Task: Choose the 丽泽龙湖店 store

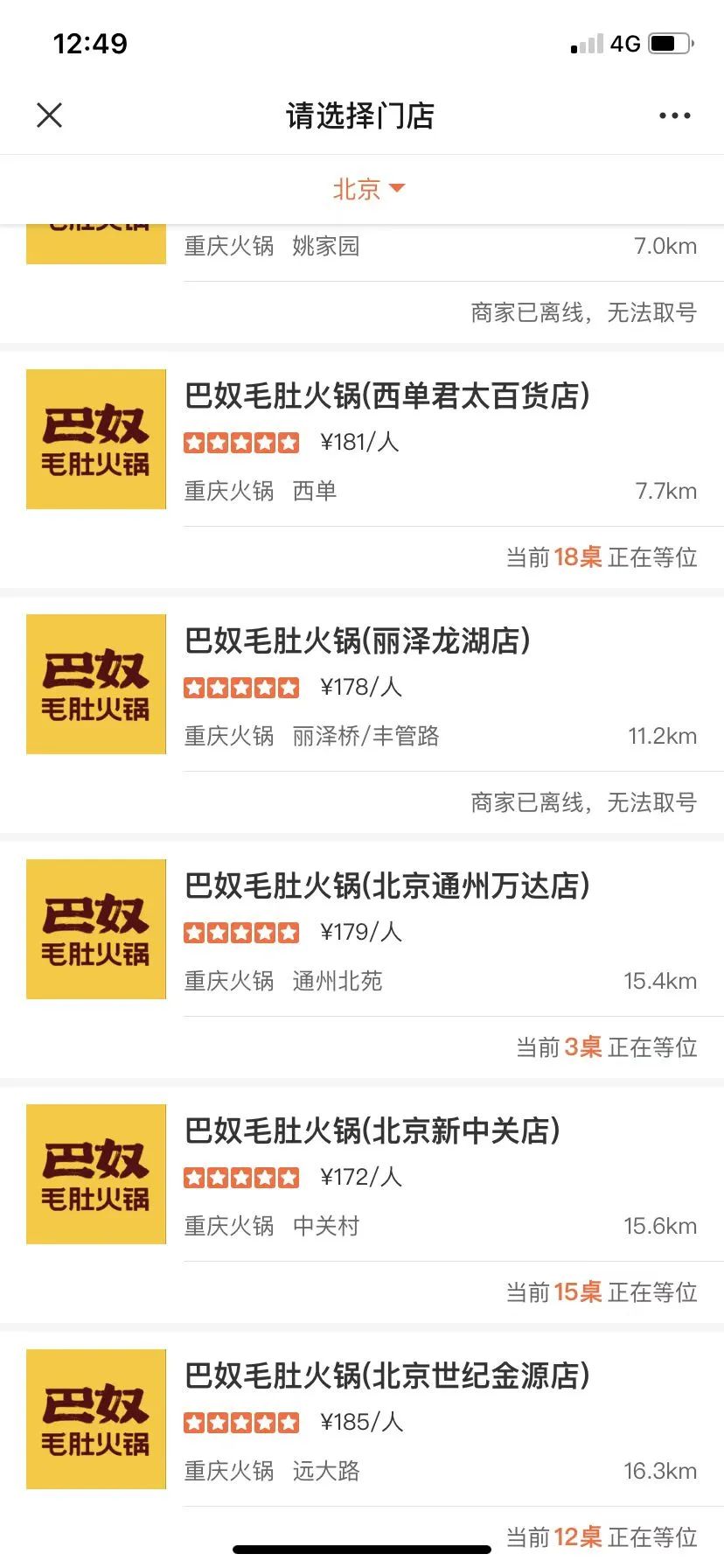Action: [x=358, y=641]
